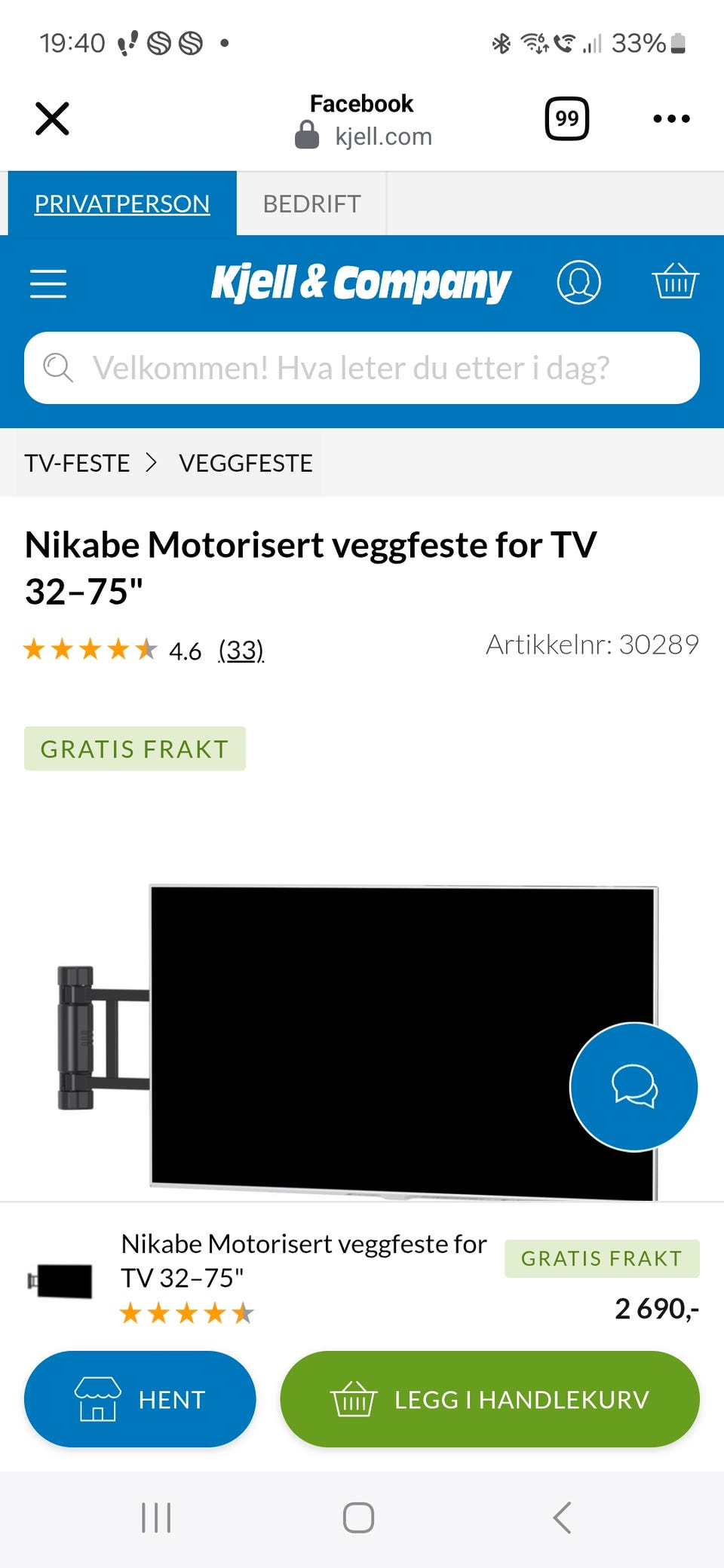724x1568 pixels.
Task: Navigate to VEGGFESTE in the breadcrumb
Action: point(244,463)
